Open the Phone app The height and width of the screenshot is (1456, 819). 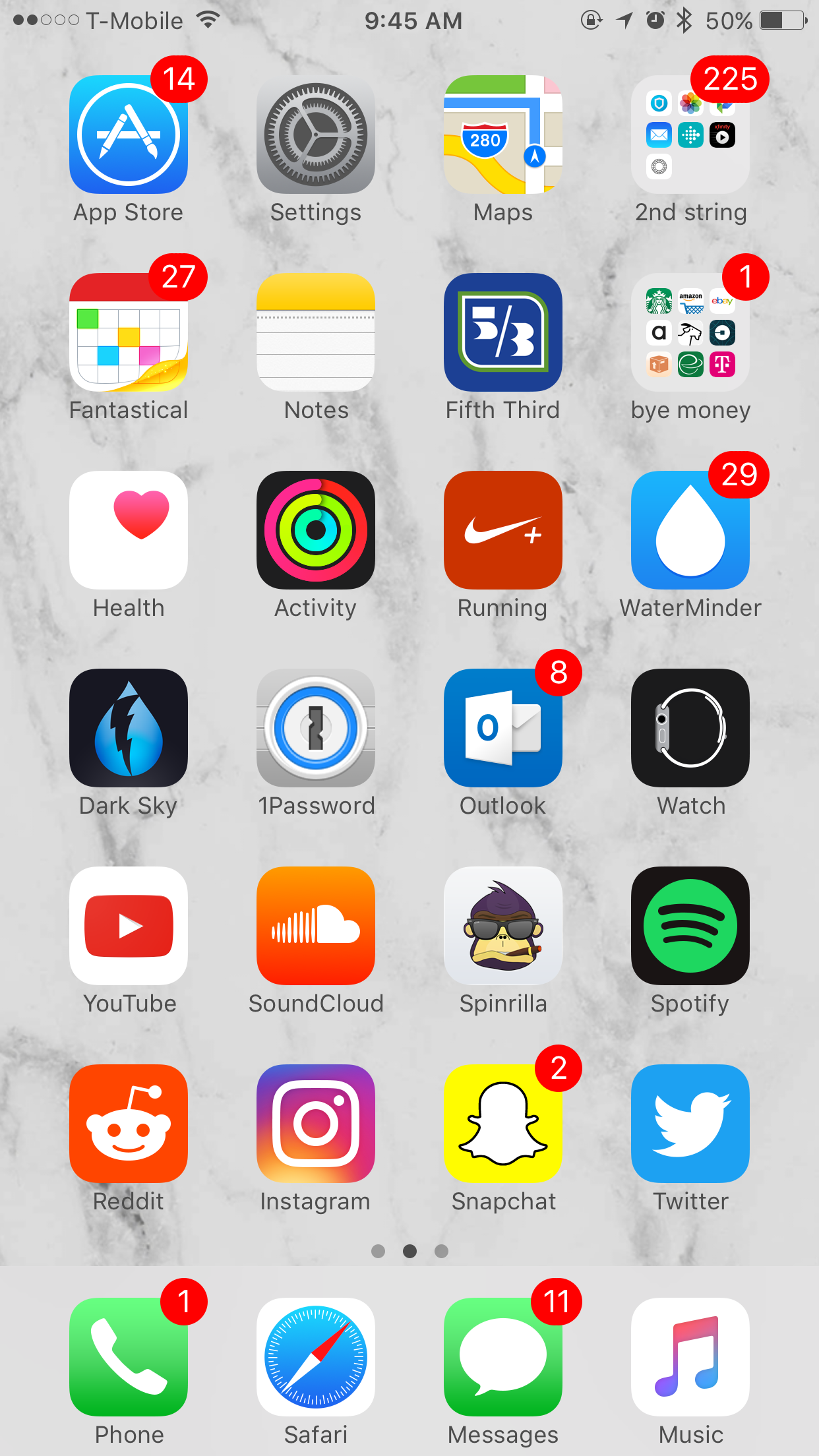129,1357
